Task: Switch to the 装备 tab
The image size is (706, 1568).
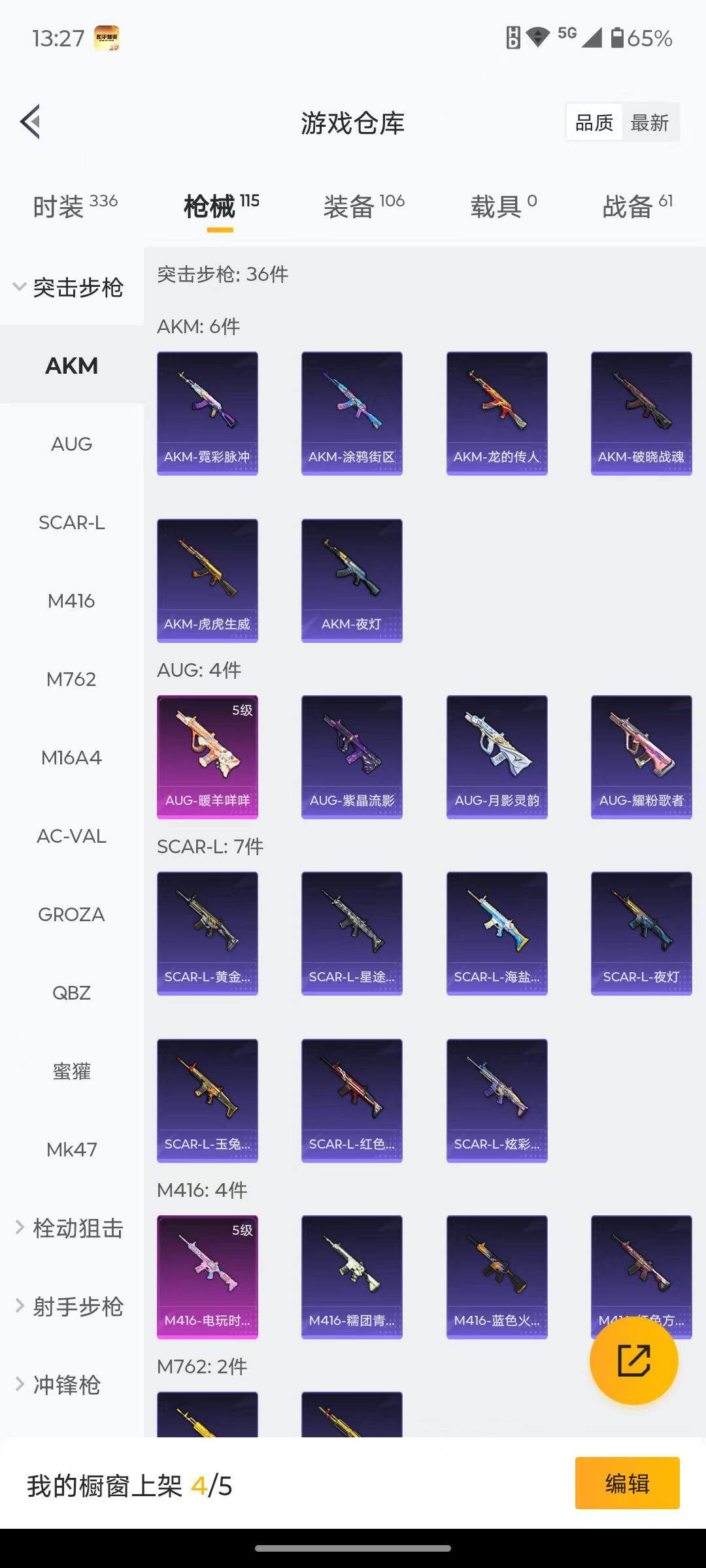Action: click(363, 206)
